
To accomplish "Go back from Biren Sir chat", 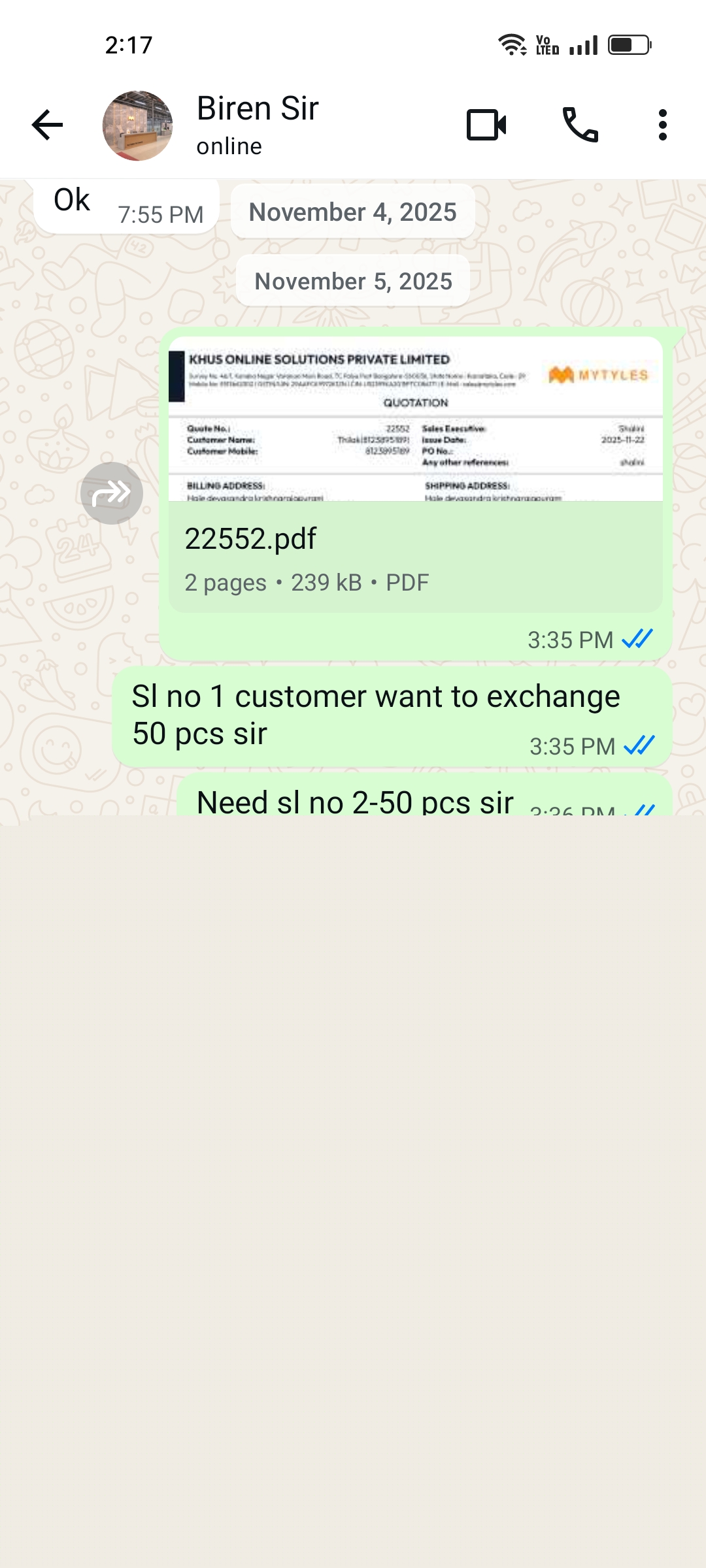I will pos(47,125).
